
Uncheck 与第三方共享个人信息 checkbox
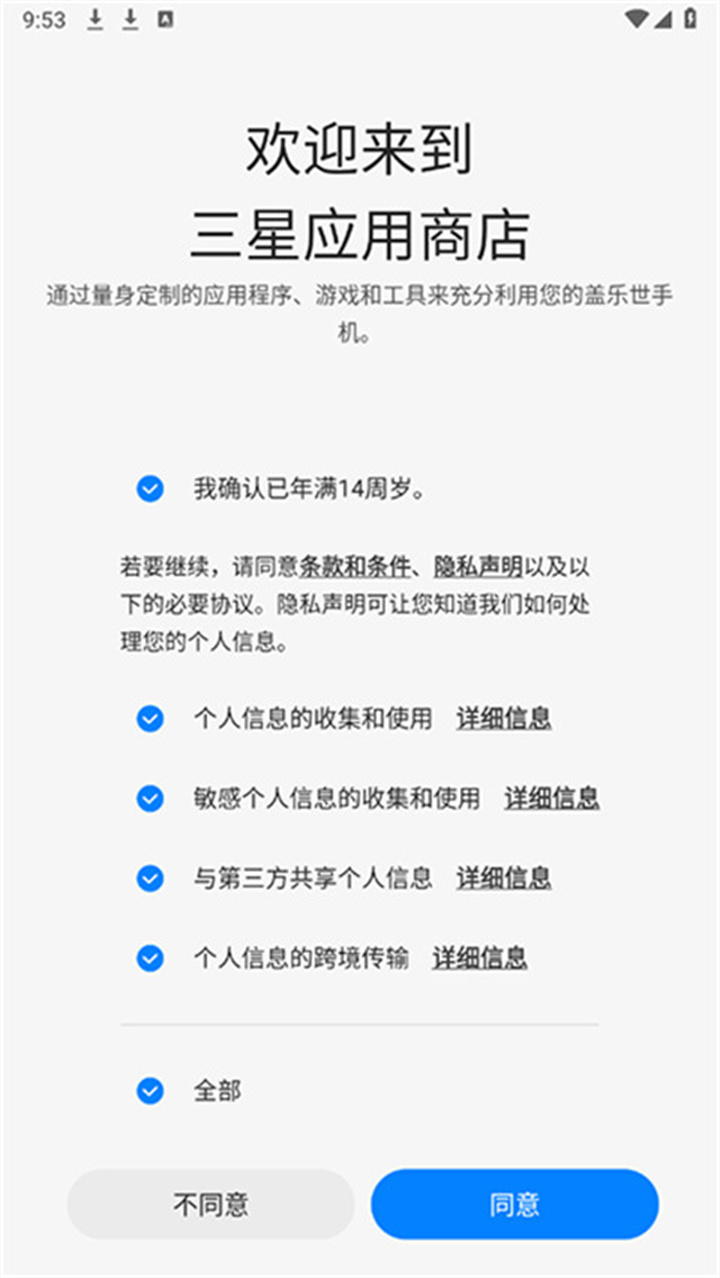coord(150,878)
